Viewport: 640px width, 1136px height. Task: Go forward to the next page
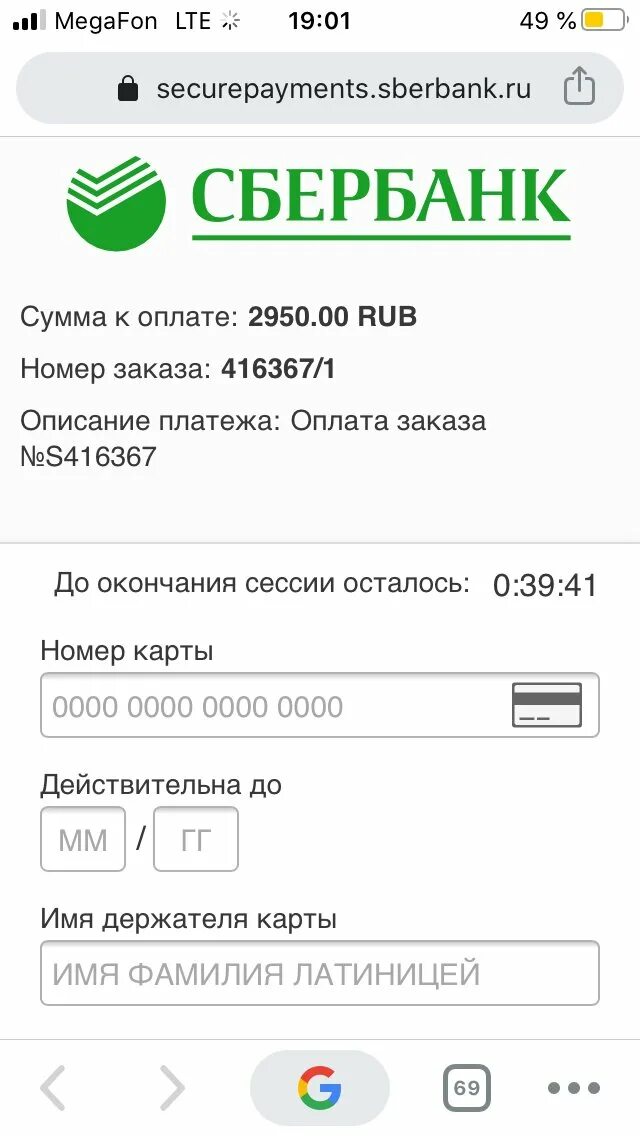click(x=171, y=1087)
